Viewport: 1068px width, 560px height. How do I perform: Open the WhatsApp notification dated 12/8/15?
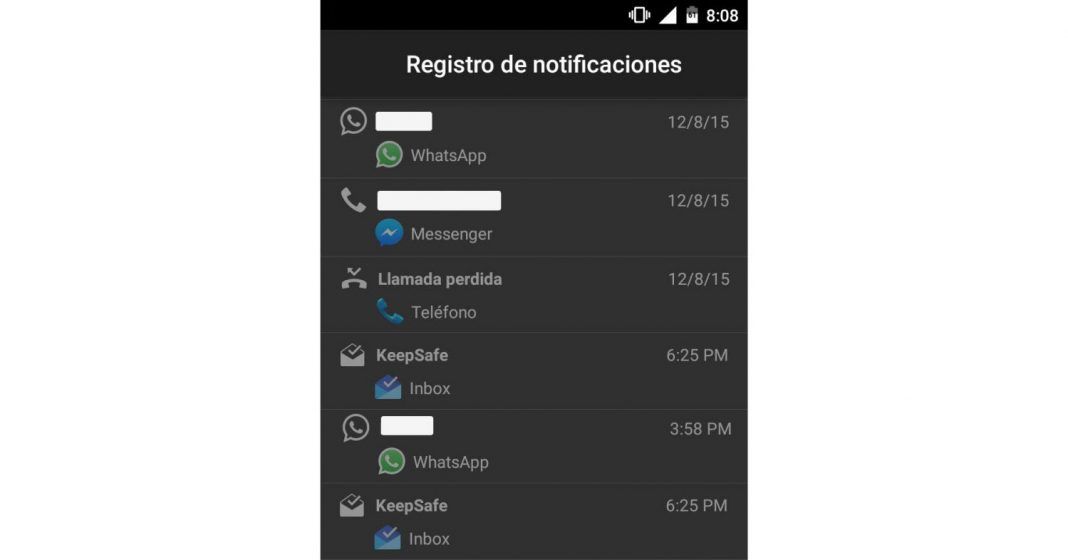point(533,139)
